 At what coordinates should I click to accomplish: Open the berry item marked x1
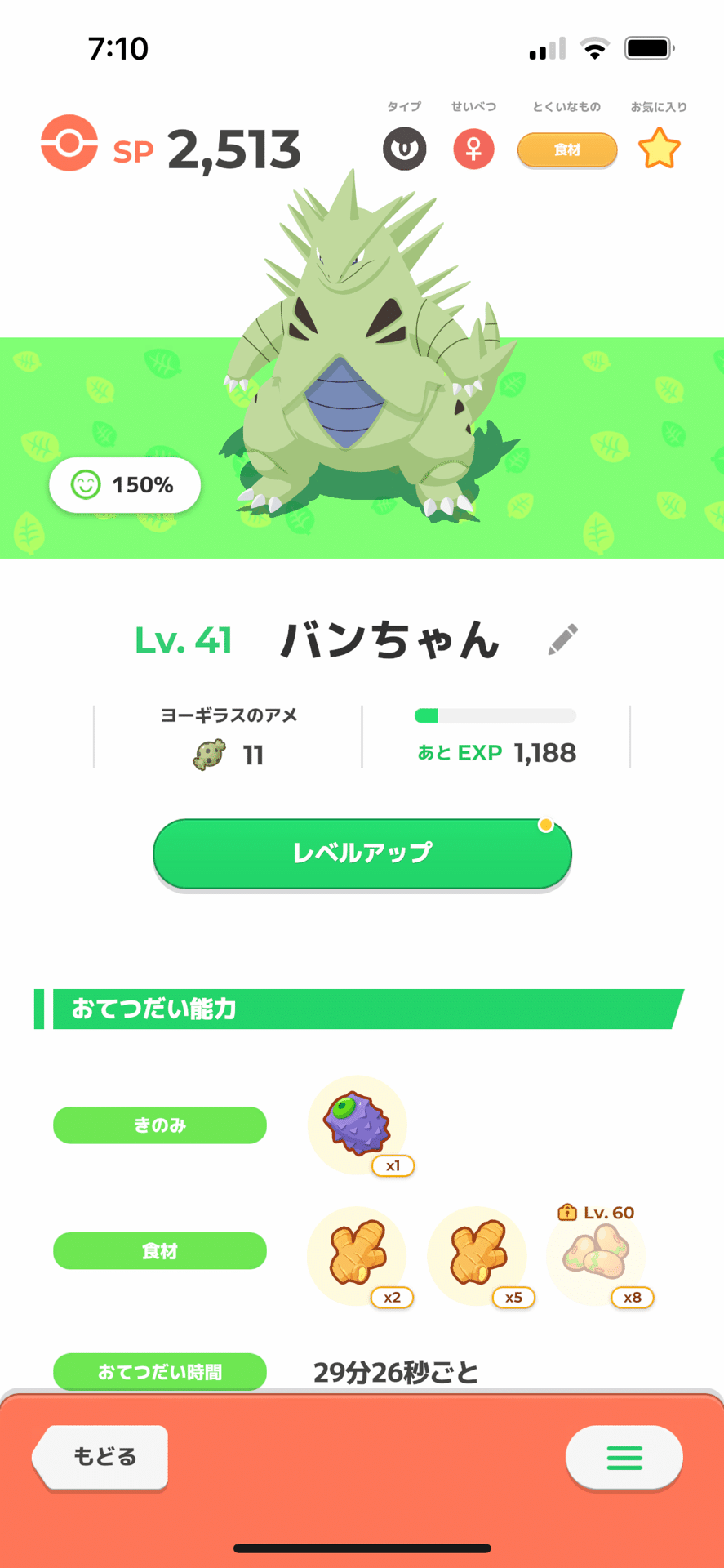click(358, 1125)
